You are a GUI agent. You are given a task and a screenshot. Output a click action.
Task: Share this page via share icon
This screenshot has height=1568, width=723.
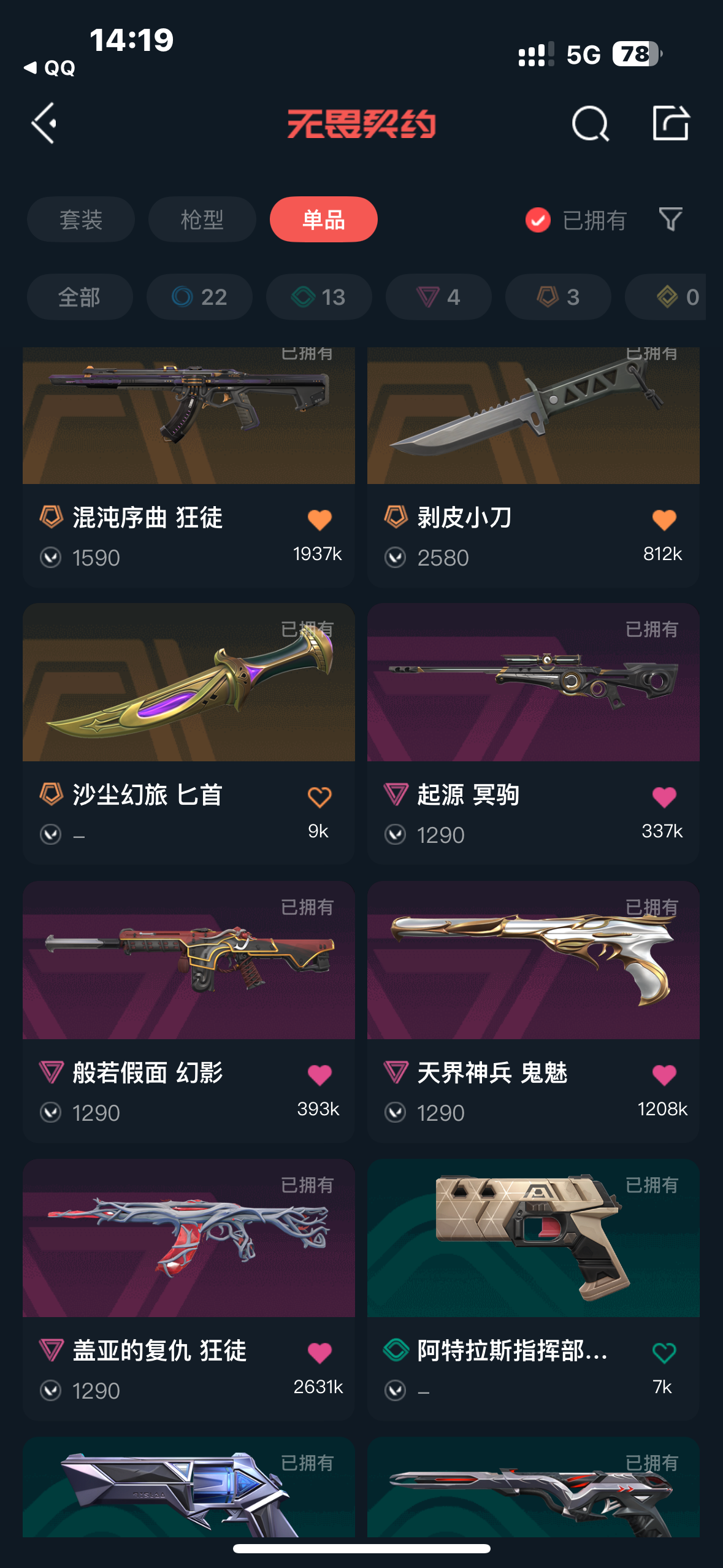pyautogui.click(x=670, y=123)
